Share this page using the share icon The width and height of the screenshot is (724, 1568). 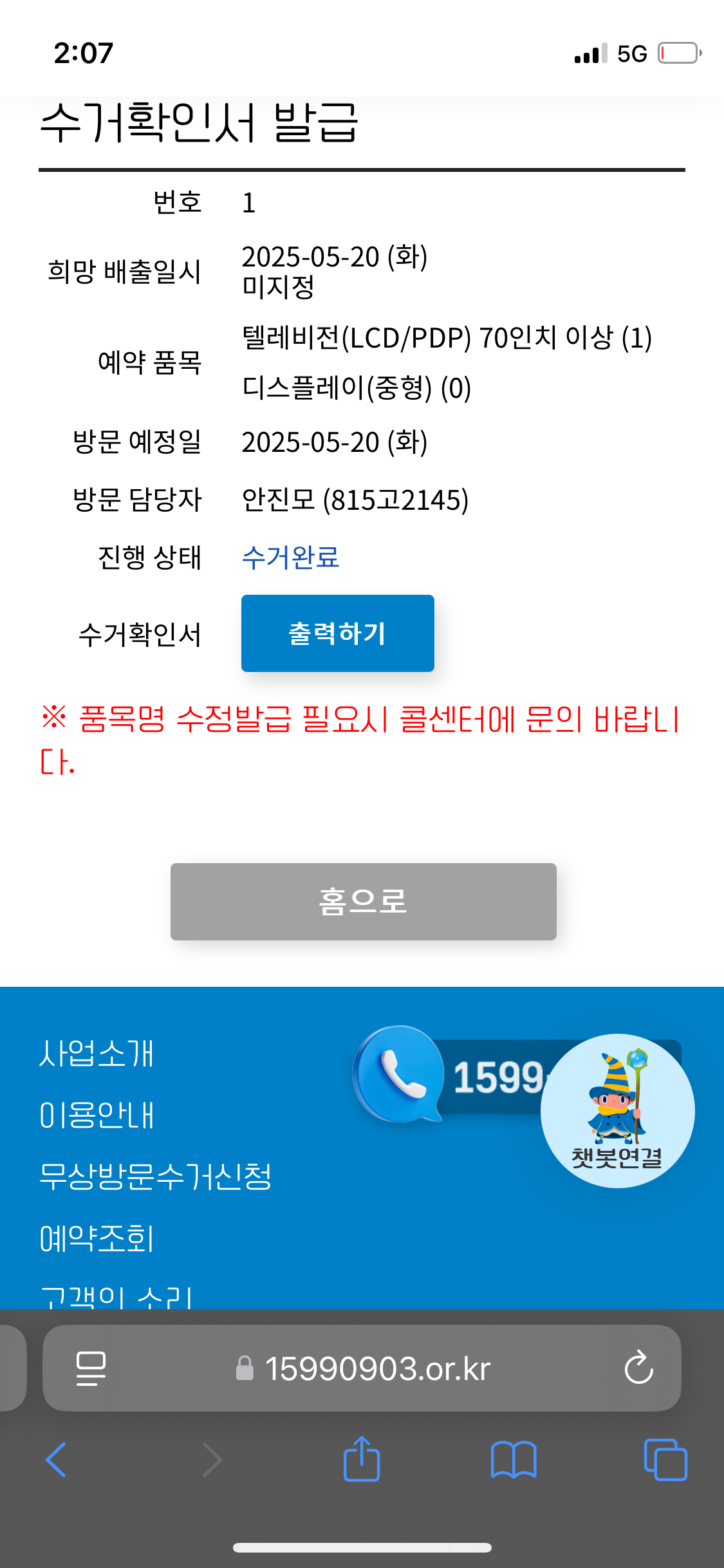pos(362,1459)
